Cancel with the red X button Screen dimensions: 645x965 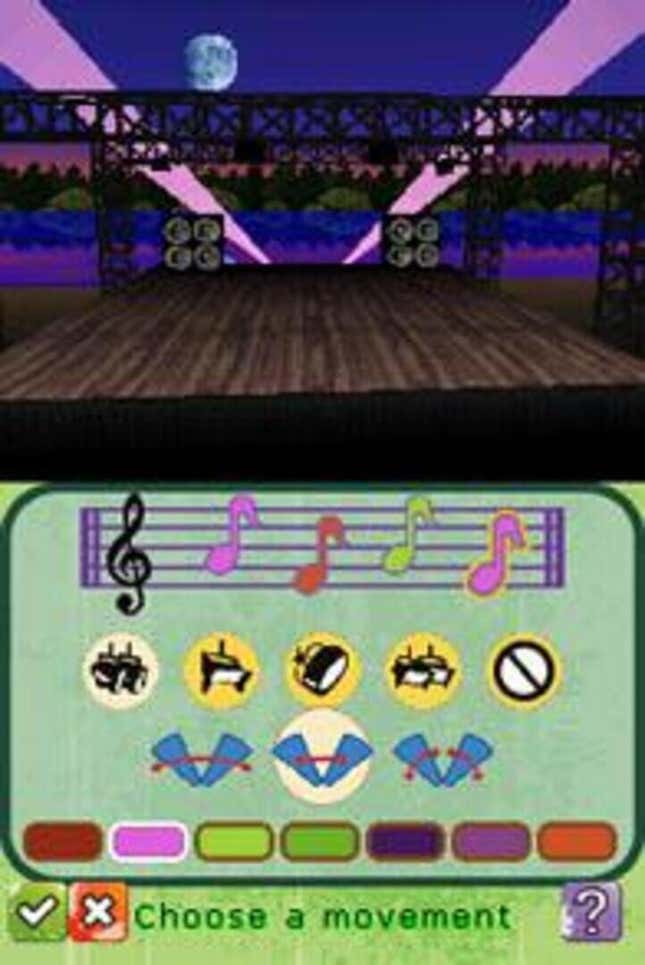coord(97,911)
